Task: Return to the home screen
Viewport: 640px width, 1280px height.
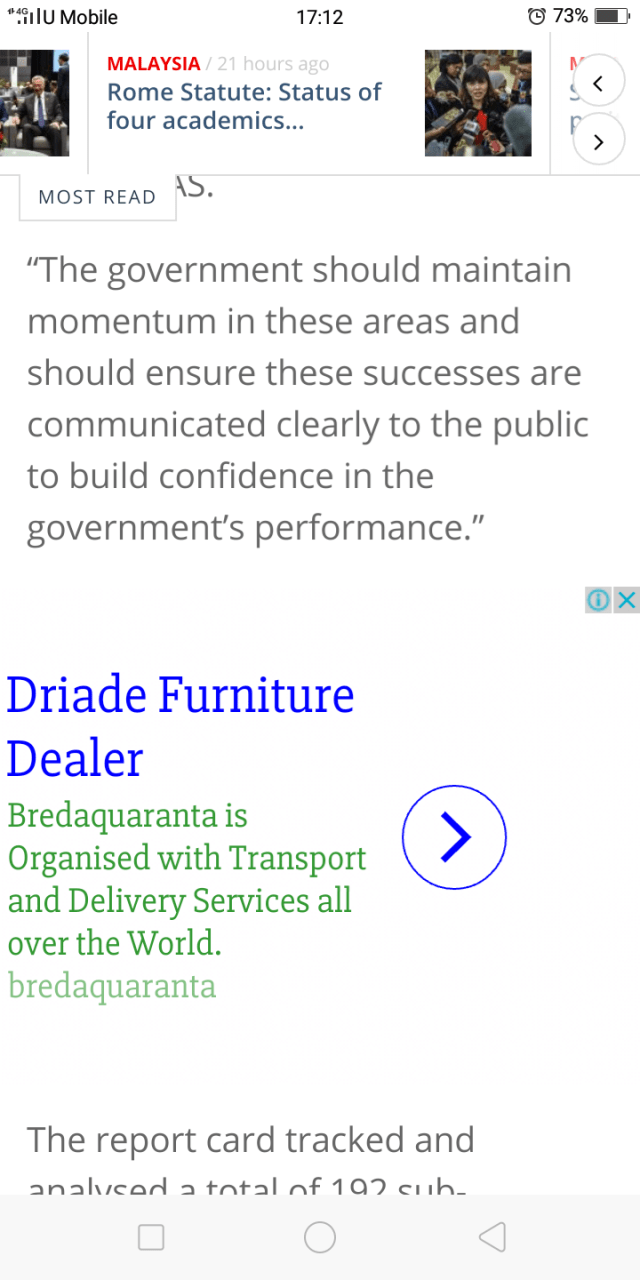Action: pos(320,1237)
